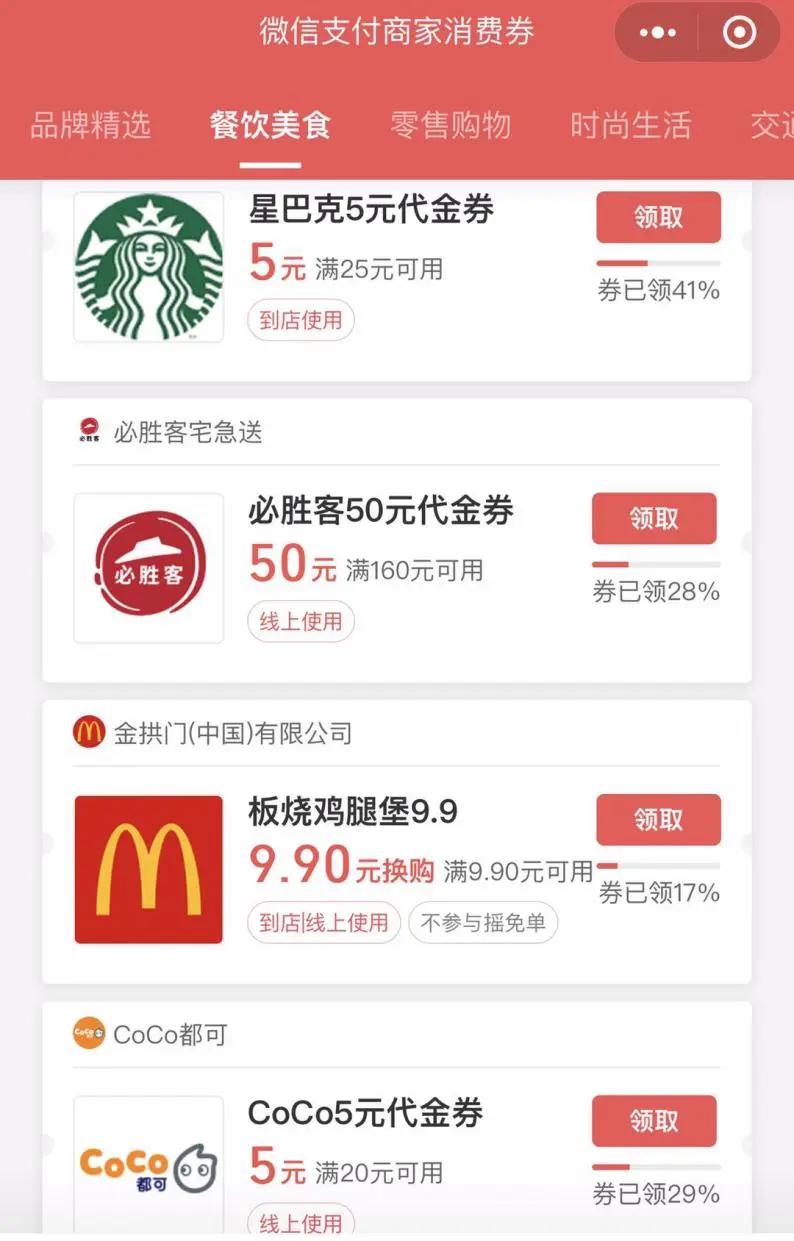Open the 品牌精选 category
This screenshot has width=794, height=1241.
[x=91, y=125]
